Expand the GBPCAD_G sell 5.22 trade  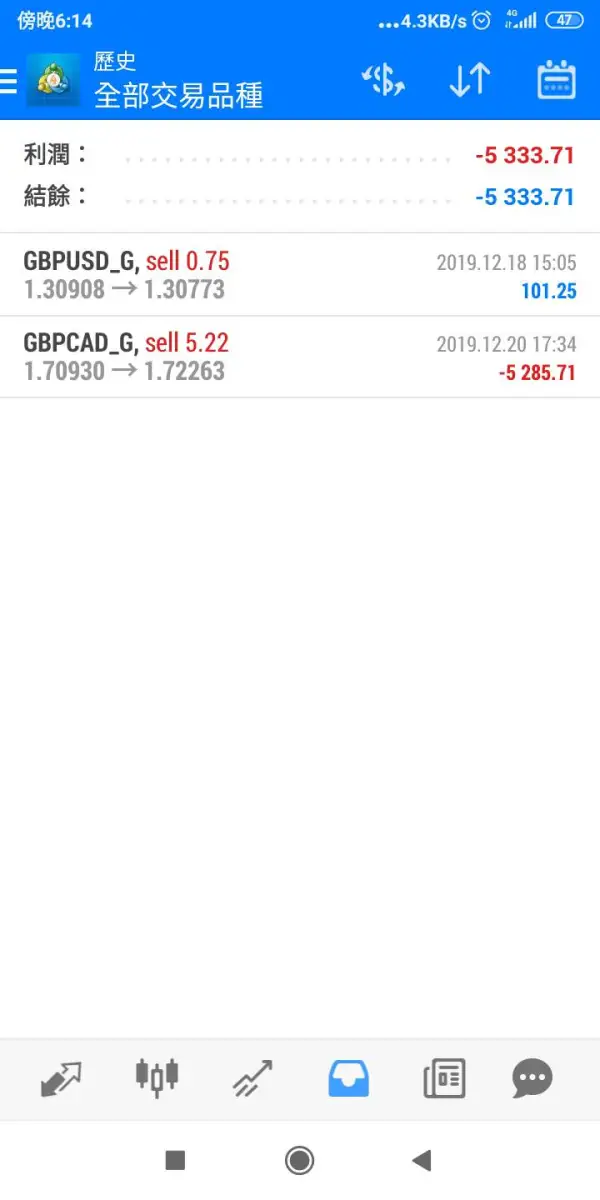click(x=300, y=357)
